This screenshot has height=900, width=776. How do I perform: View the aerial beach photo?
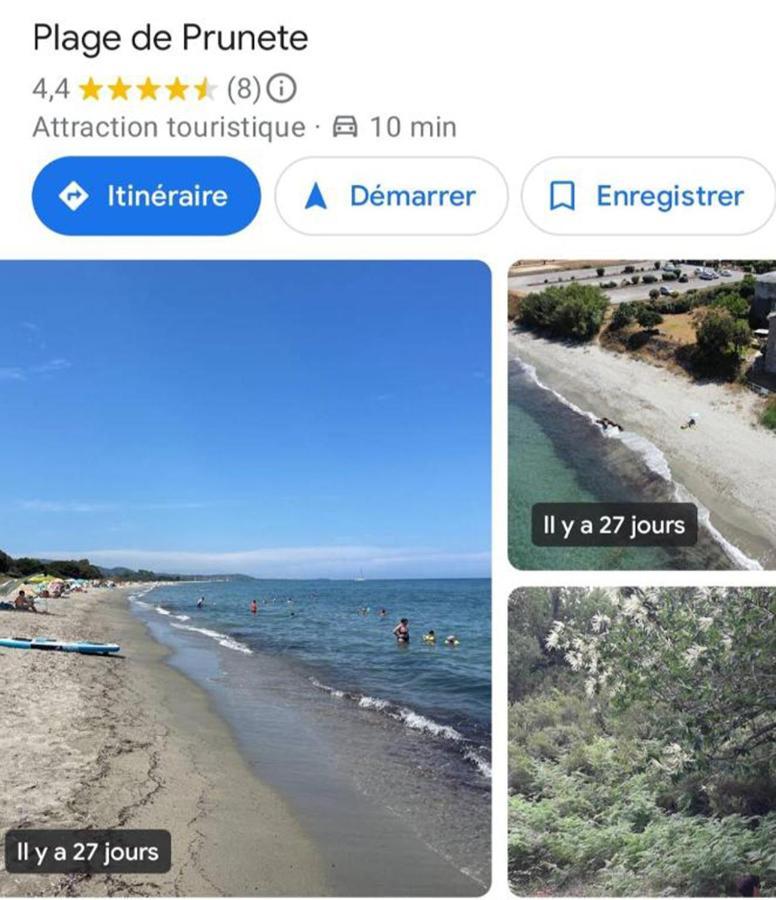[x=641, y=414]
